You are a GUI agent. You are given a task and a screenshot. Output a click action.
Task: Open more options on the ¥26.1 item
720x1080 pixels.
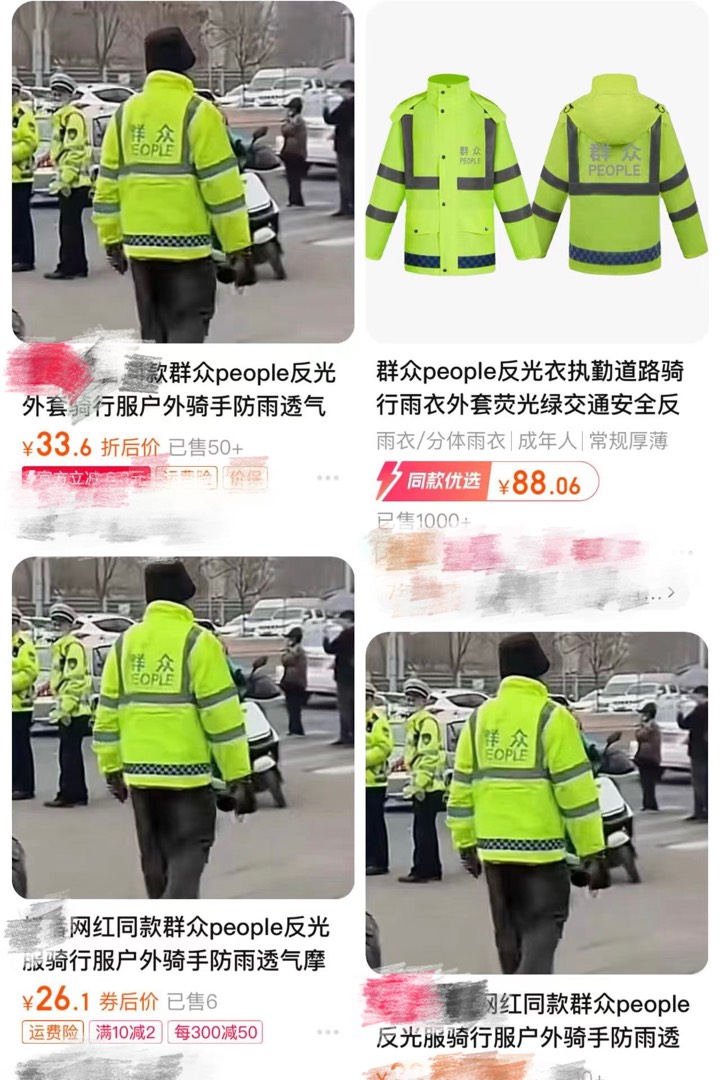(x=328, y=1032)
